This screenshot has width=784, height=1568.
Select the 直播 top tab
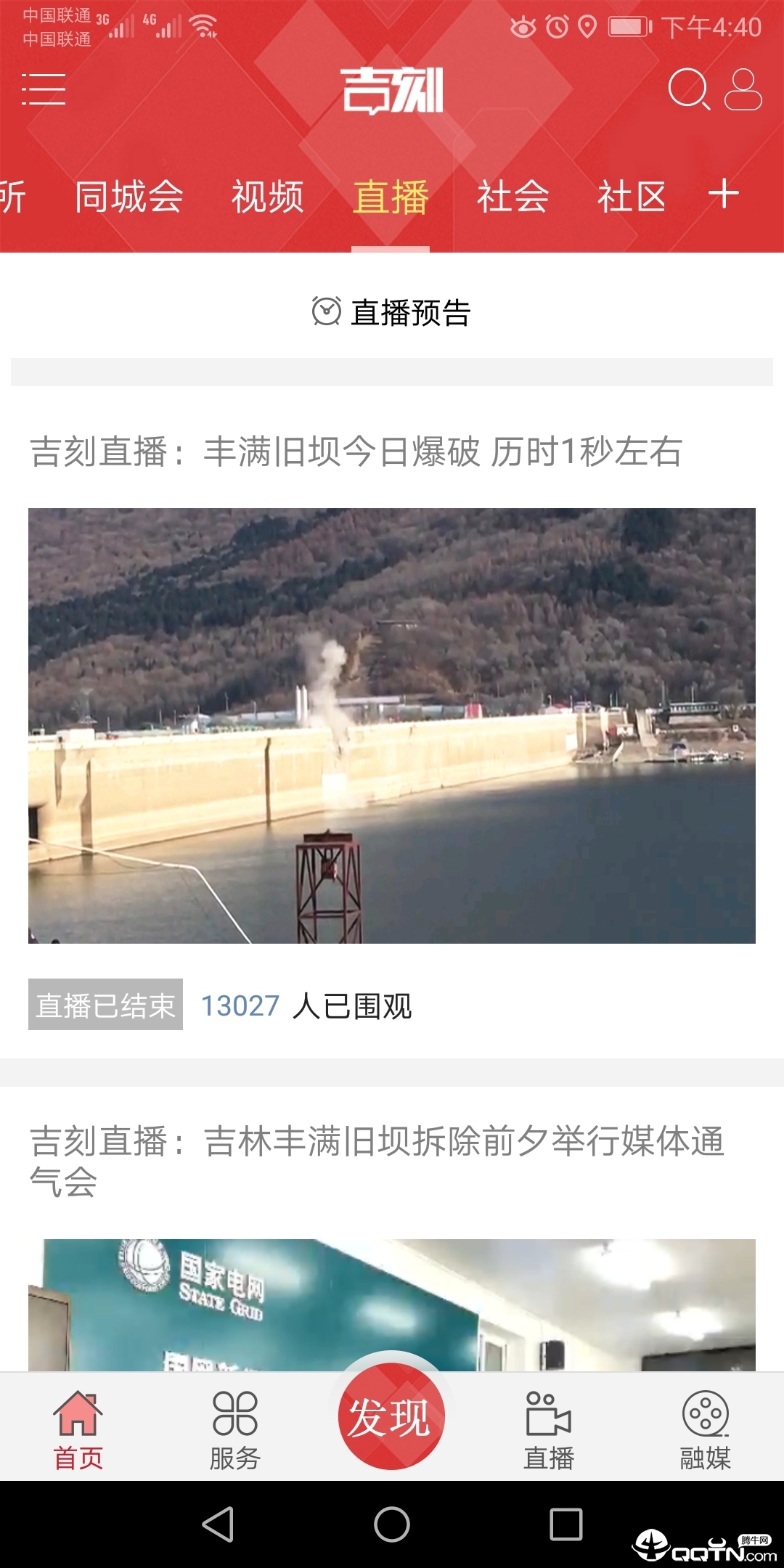(x=391, y=197)
